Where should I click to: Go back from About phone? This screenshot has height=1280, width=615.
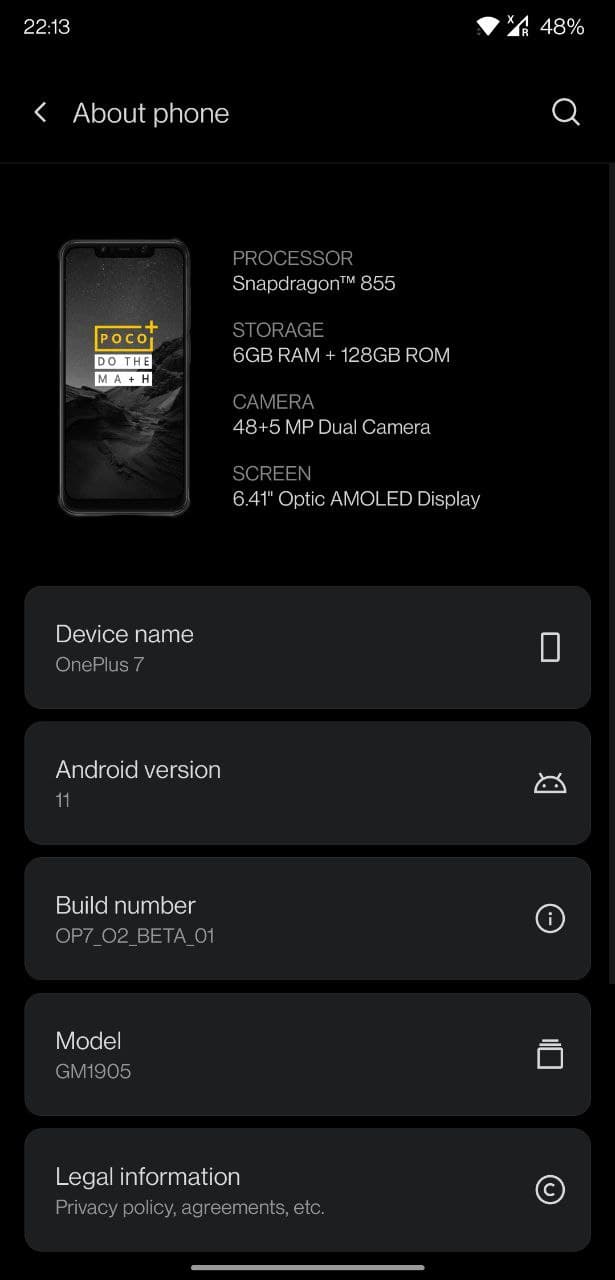pyautogui.click(x=40, y=113)
